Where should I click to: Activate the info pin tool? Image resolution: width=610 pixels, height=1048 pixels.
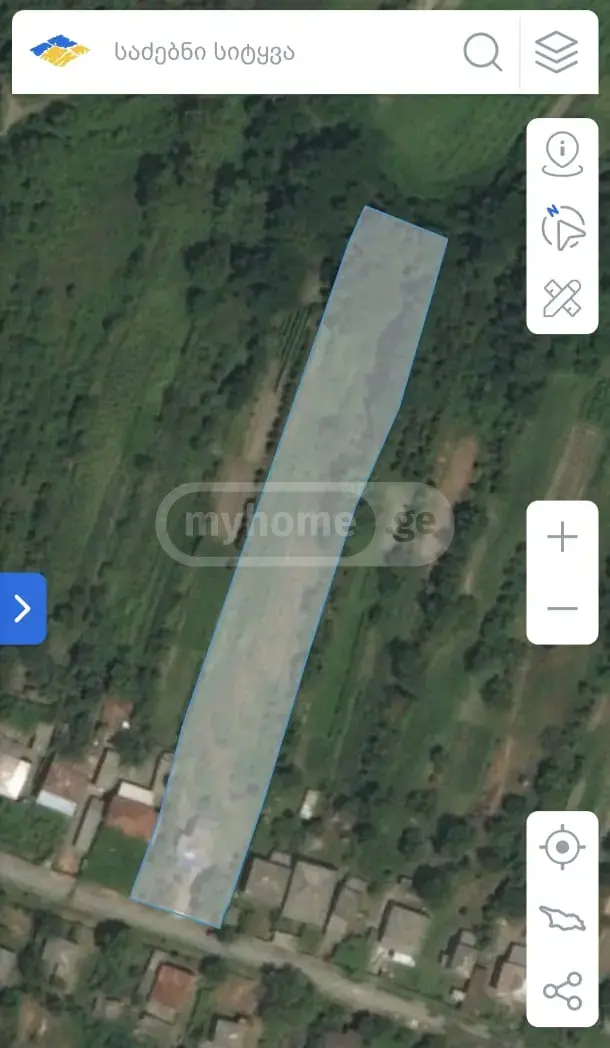tap(562, 154)
